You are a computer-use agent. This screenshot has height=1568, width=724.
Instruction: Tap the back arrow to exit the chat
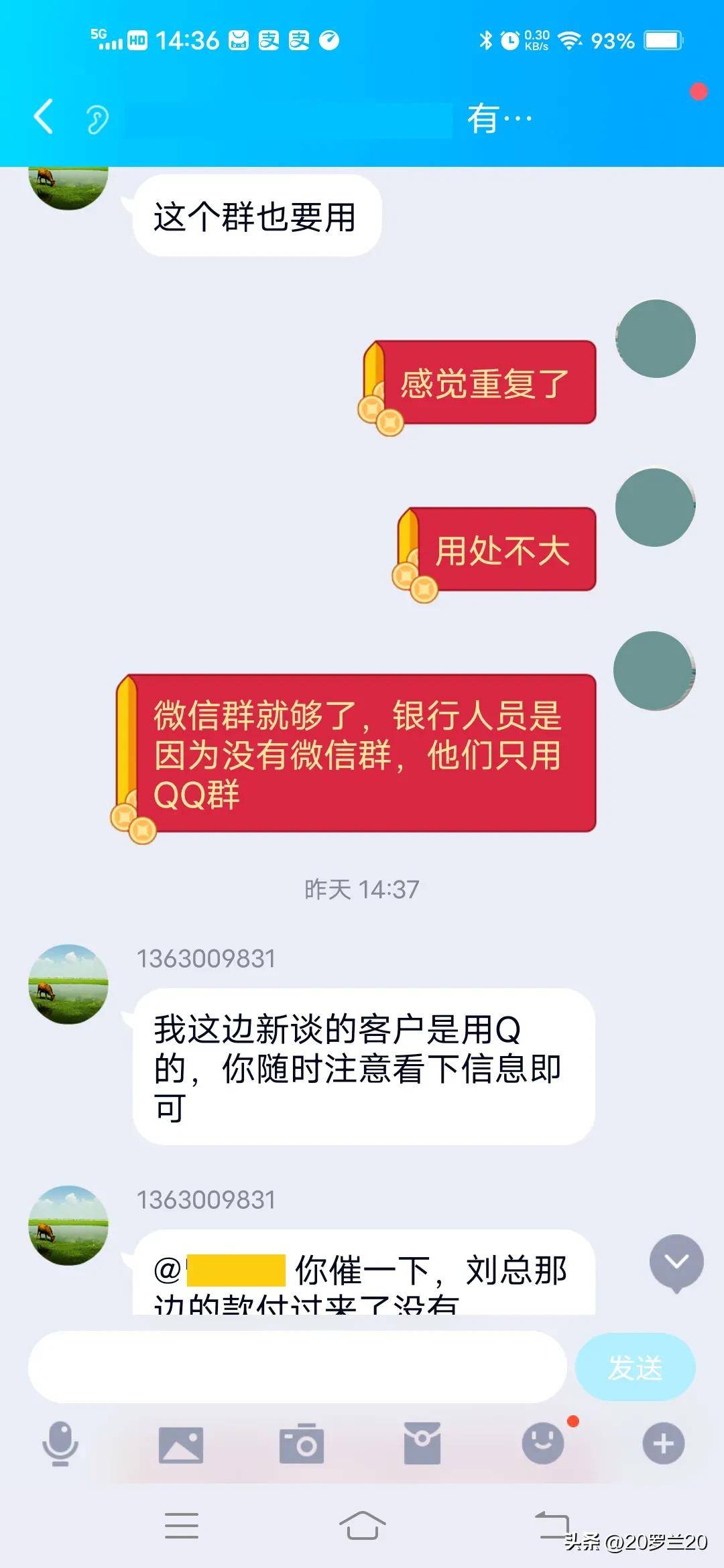[x=42, y=115]
